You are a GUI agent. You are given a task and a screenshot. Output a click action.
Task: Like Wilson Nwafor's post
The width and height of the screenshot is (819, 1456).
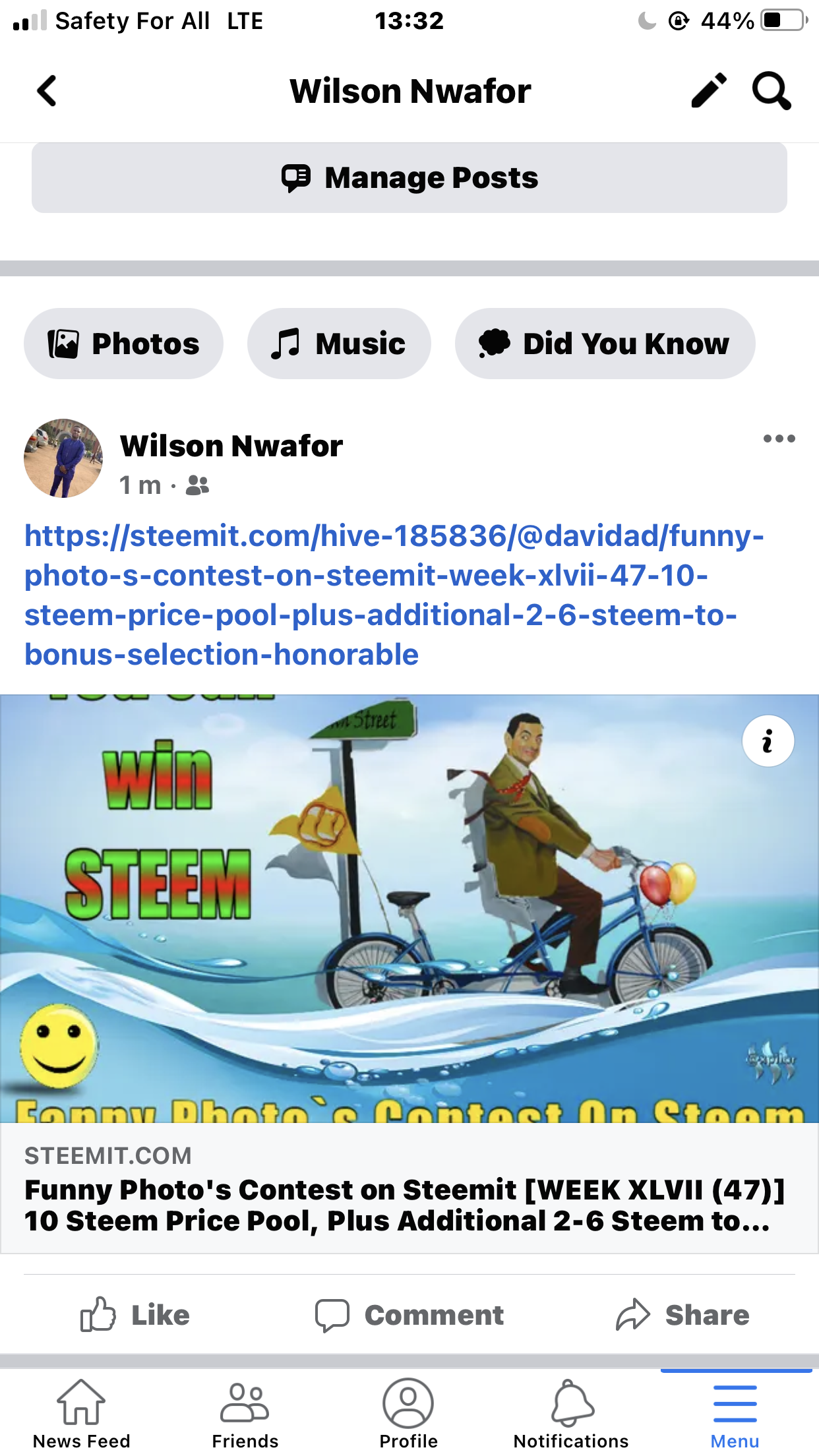tap(135, 1315)
